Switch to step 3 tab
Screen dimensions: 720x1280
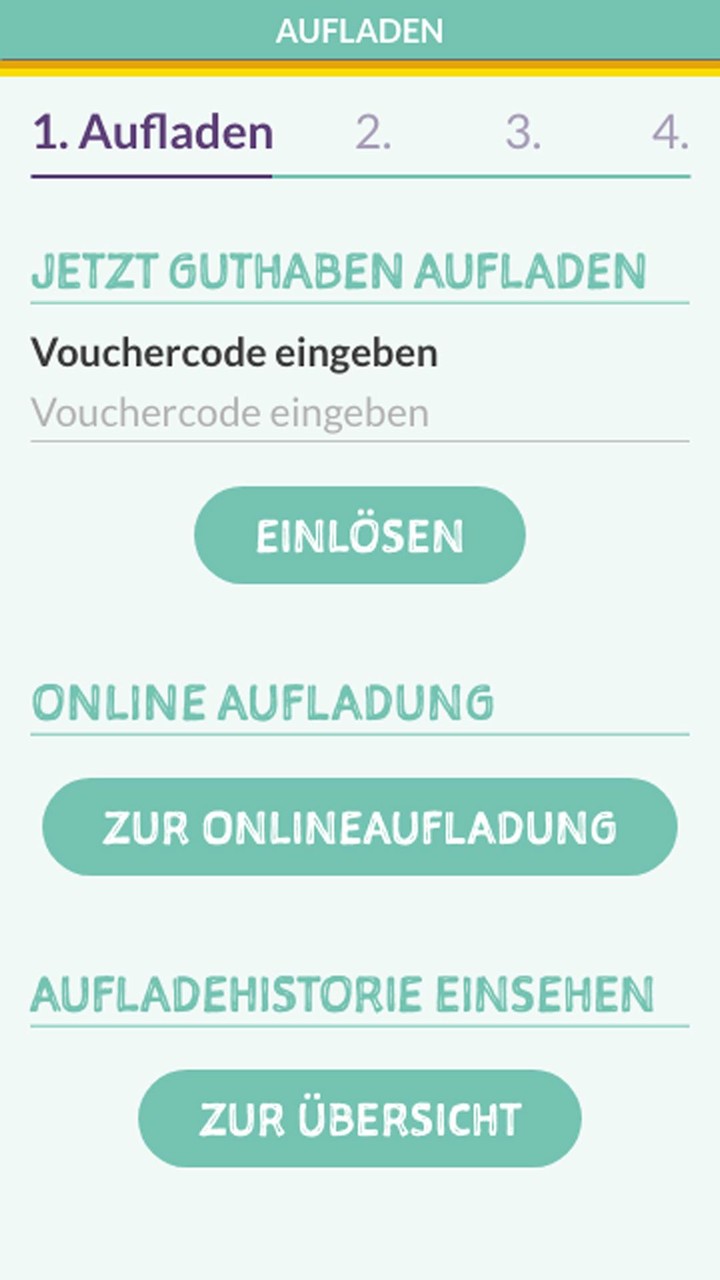522,133
